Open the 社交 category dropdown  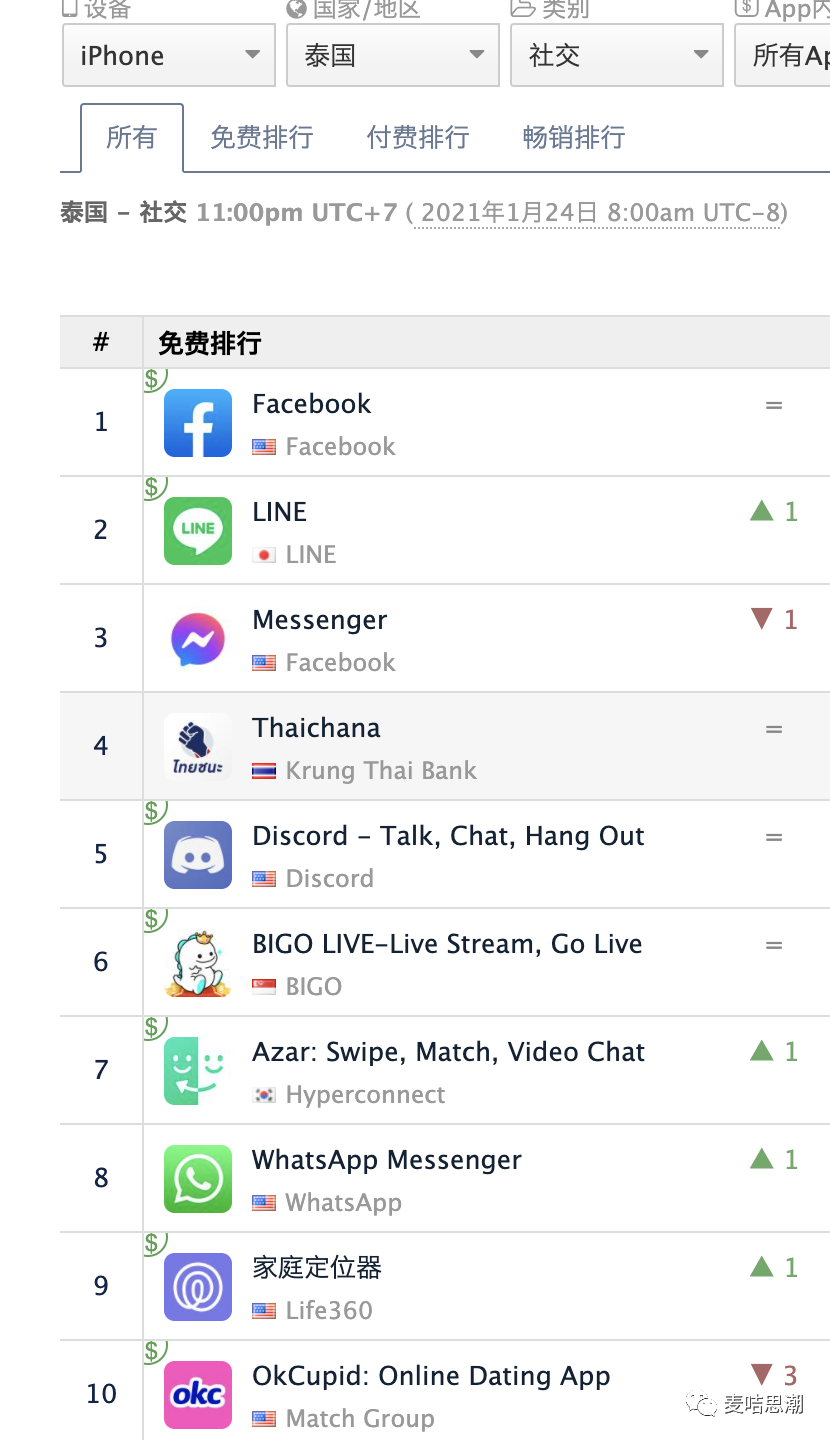coord(616,55)
